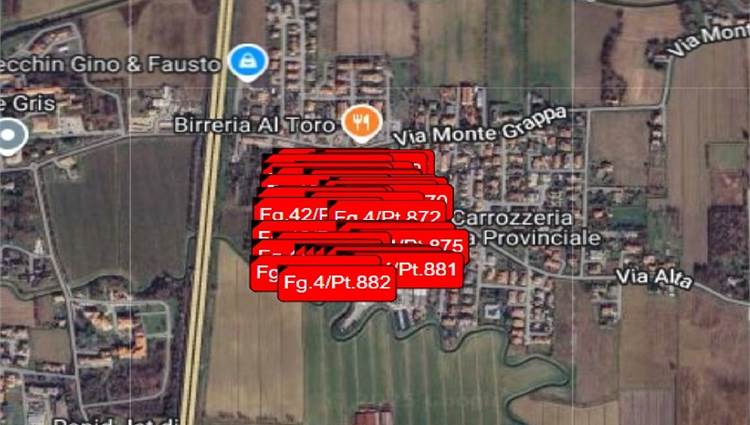Select the parcel label ending Pt.881
This screenshot has height=425, width=750.
coord(430,268)
